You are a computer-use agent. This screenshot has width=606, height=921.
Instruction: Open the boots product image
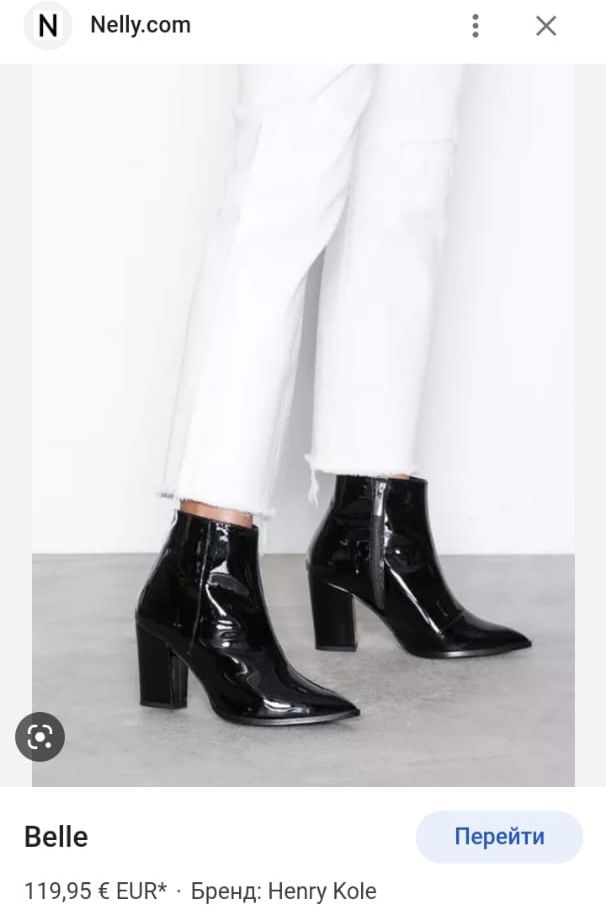tap(303, 425)
